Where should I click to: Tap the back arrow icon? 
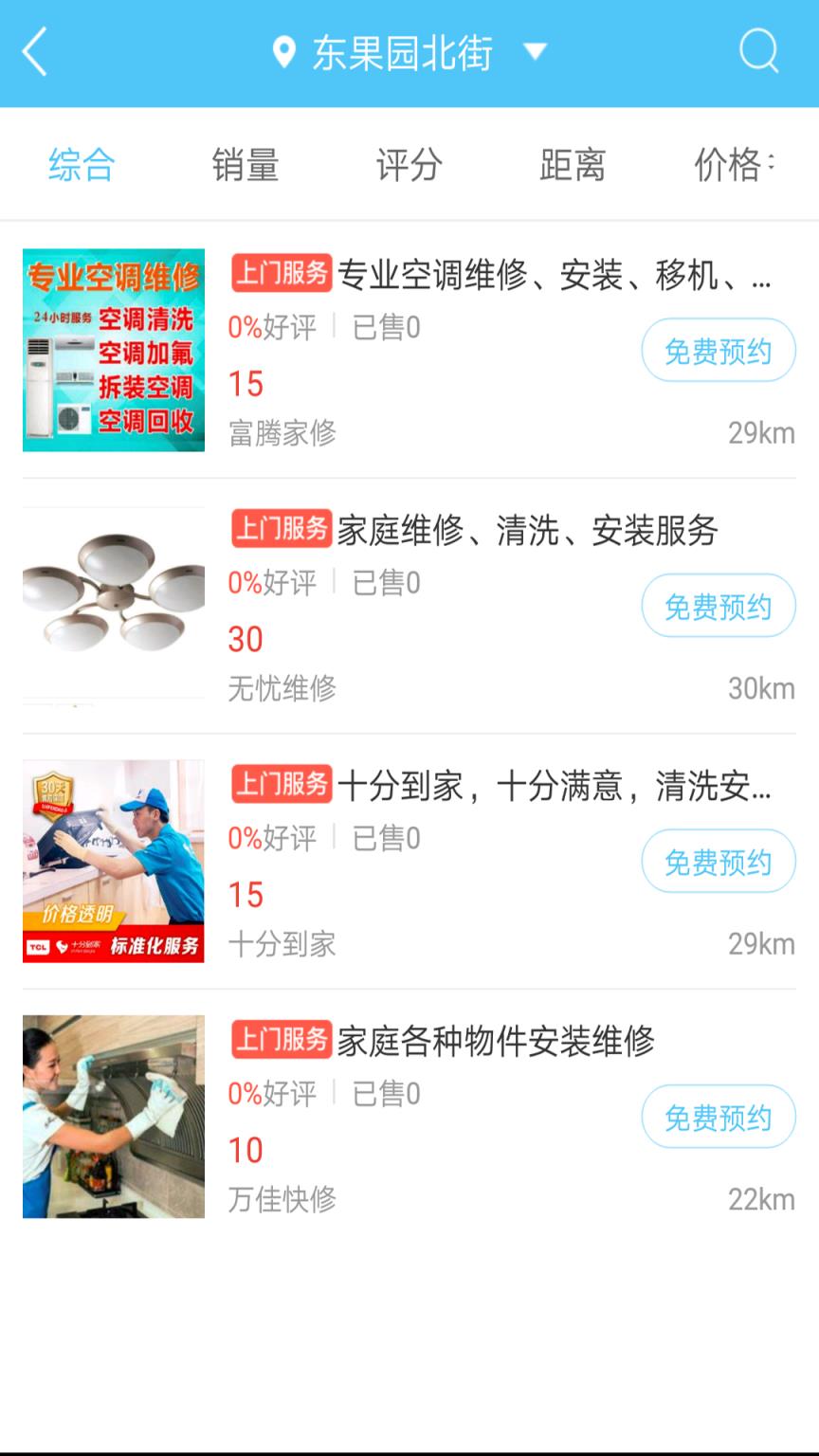coord(35,52)
